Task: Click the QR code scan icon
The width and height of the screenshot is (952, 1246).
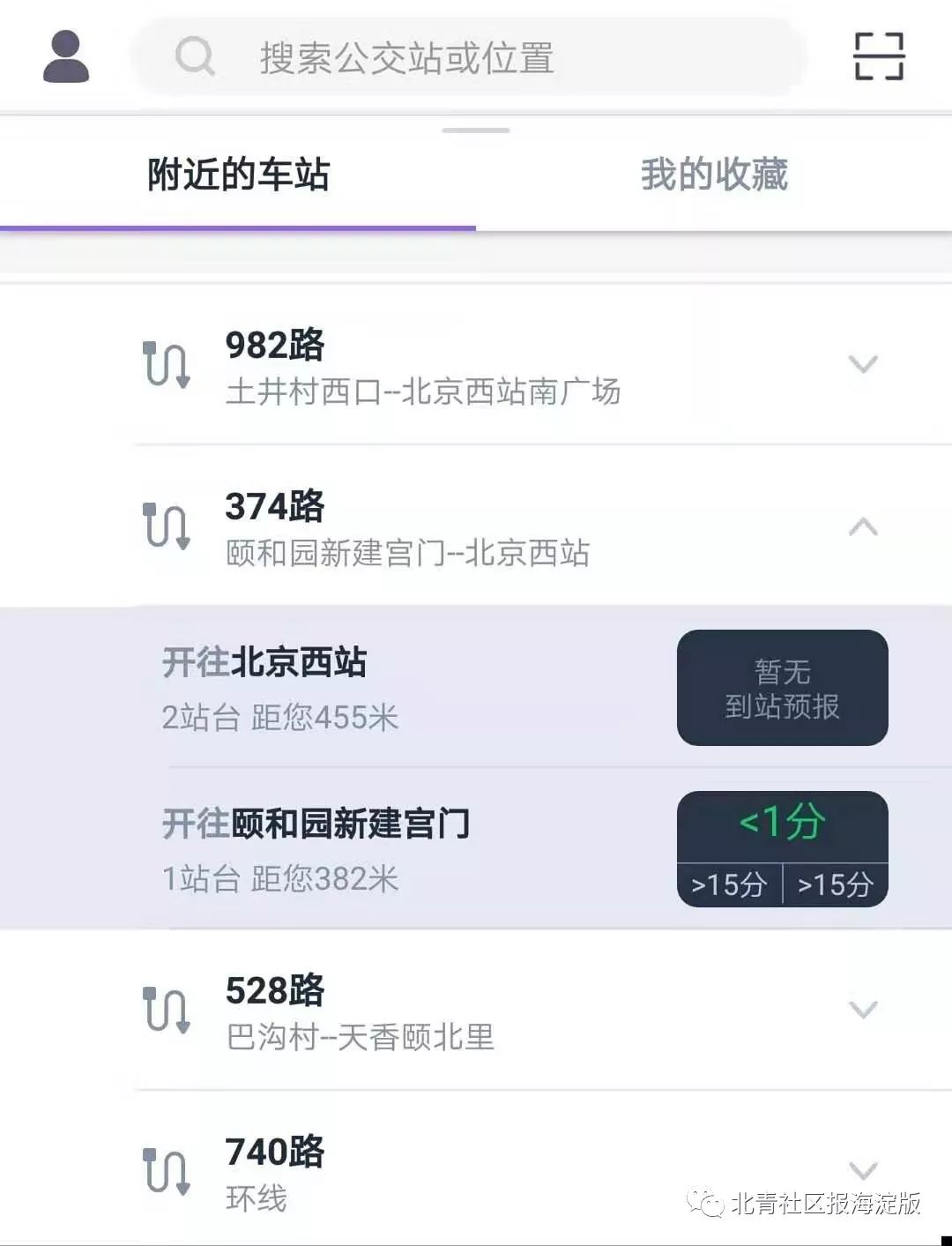Action: 879,55
